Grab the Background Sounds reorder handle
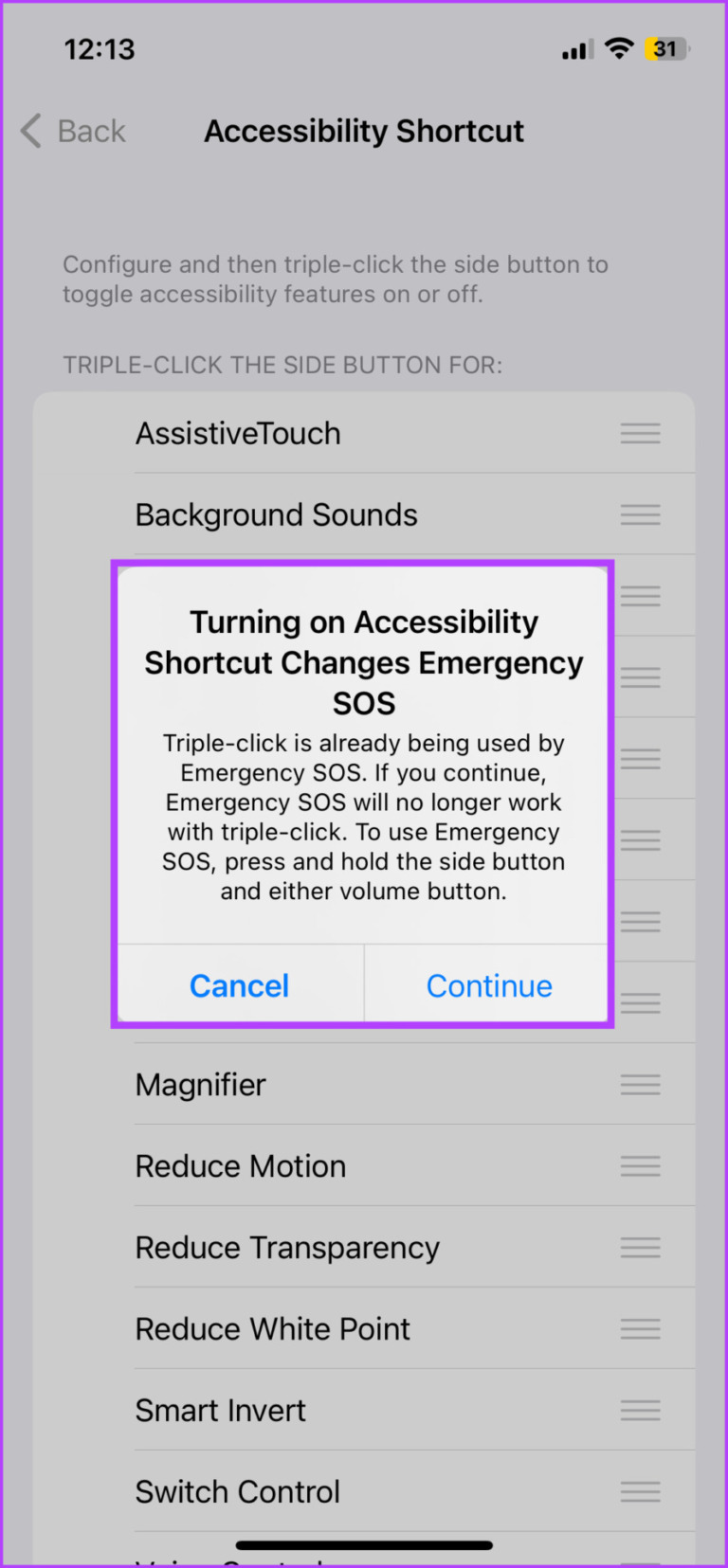 (640, 514)
